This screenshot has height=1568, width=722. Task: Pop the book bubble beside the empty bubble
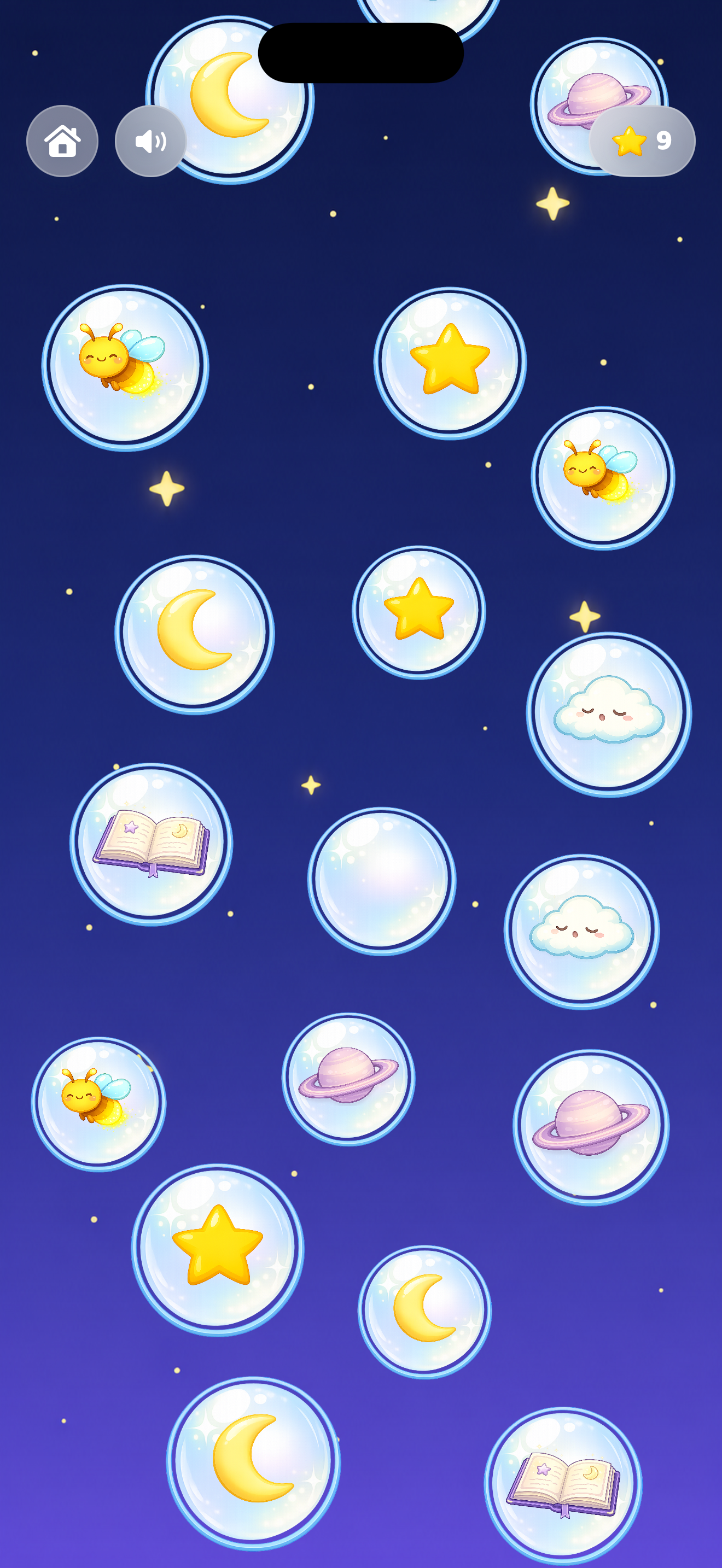click(x=151, y=844)
